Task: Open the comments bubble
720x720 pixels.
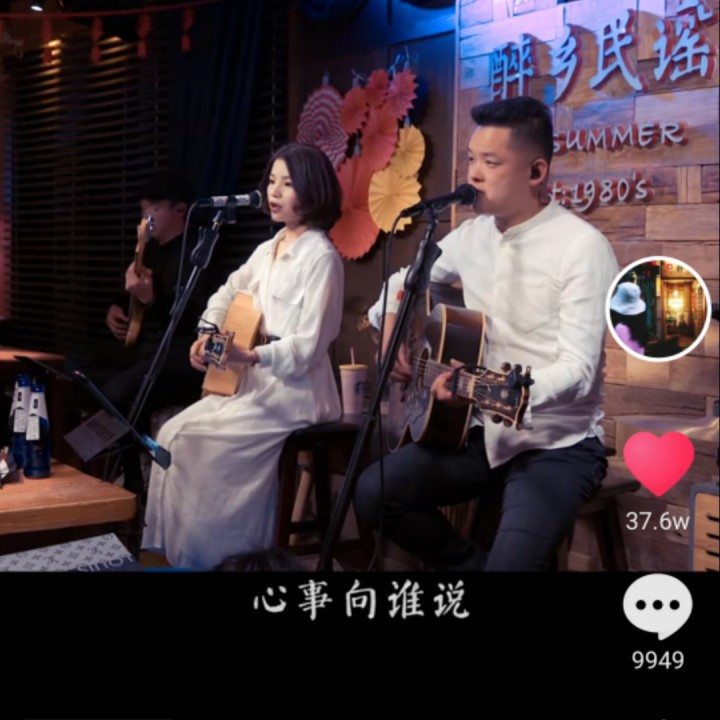Action: coord(657,605)
